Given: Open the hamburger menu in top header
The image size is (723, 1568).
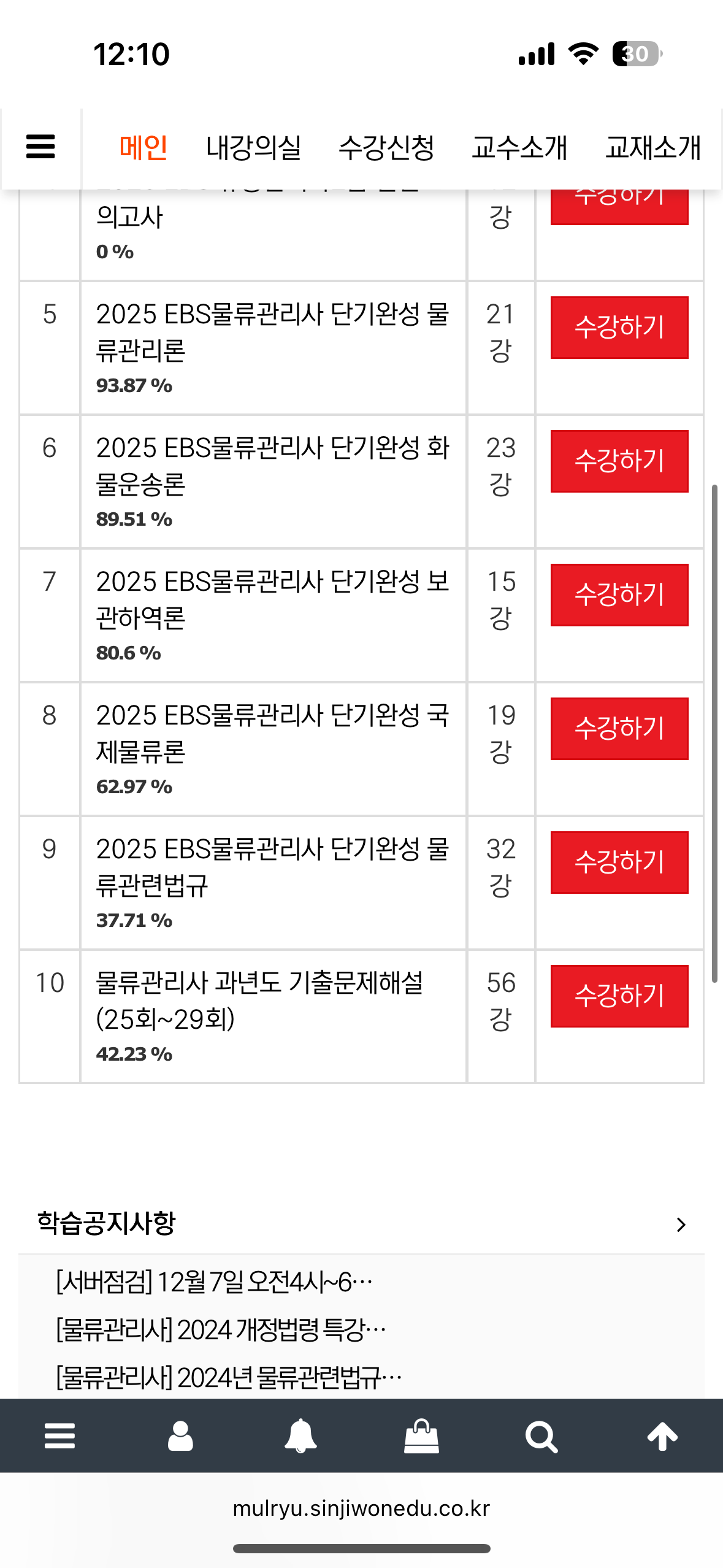Looking at the screenshot, I should (x=40, y=147).
